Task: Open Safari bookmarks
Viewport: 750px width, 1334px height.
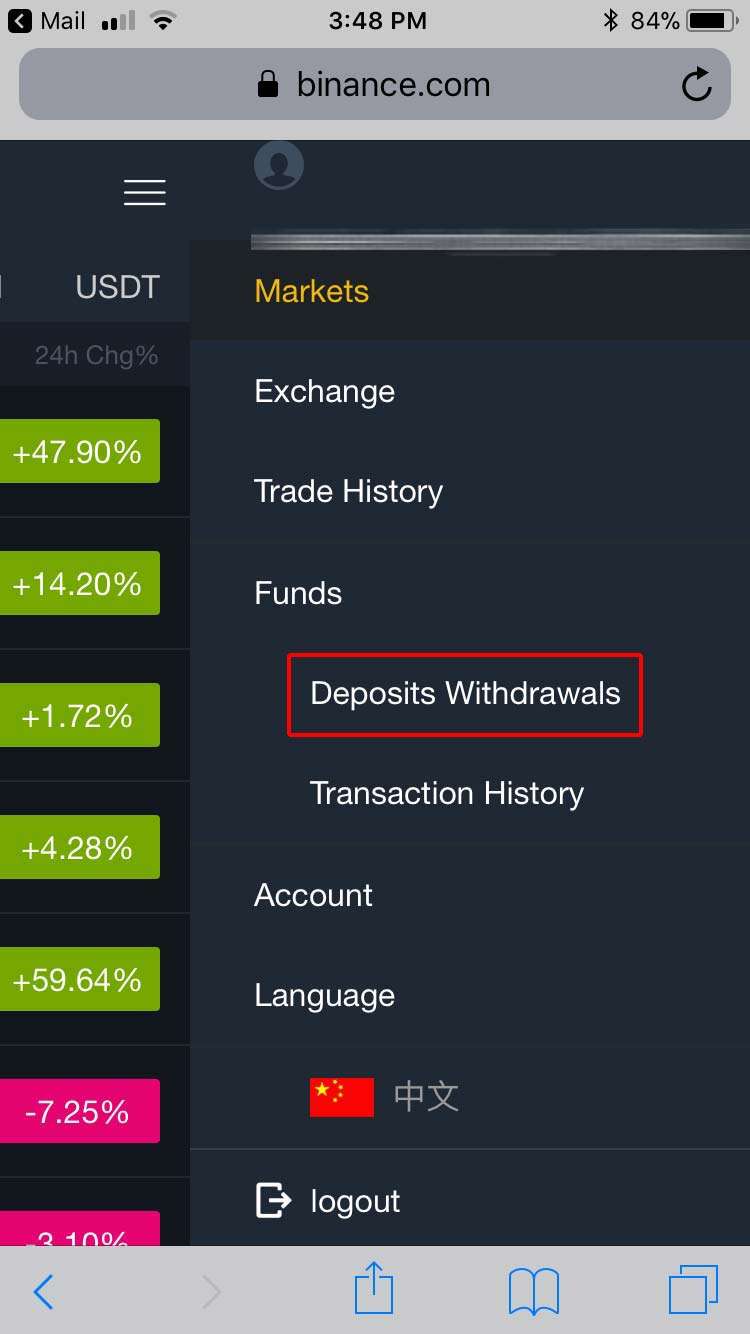Action: [533, 1292]
